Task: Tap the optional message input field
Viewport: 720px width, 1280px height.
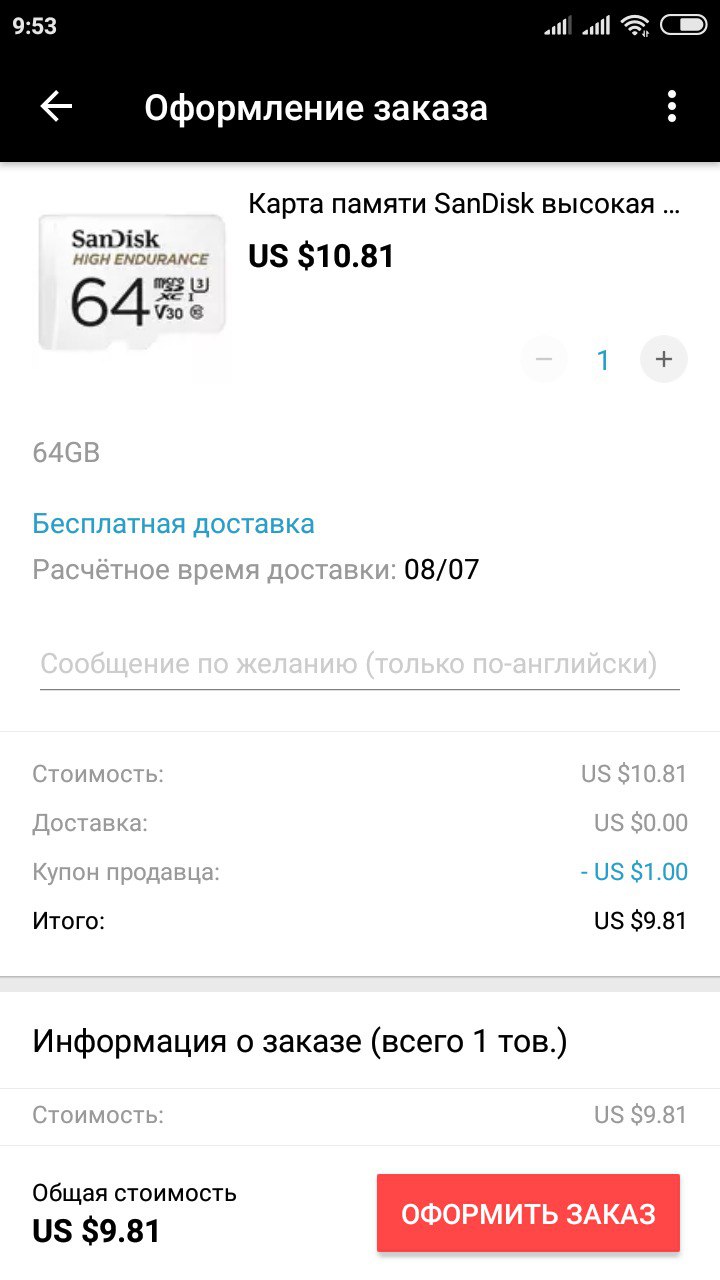Action: (x=360, y=664)
